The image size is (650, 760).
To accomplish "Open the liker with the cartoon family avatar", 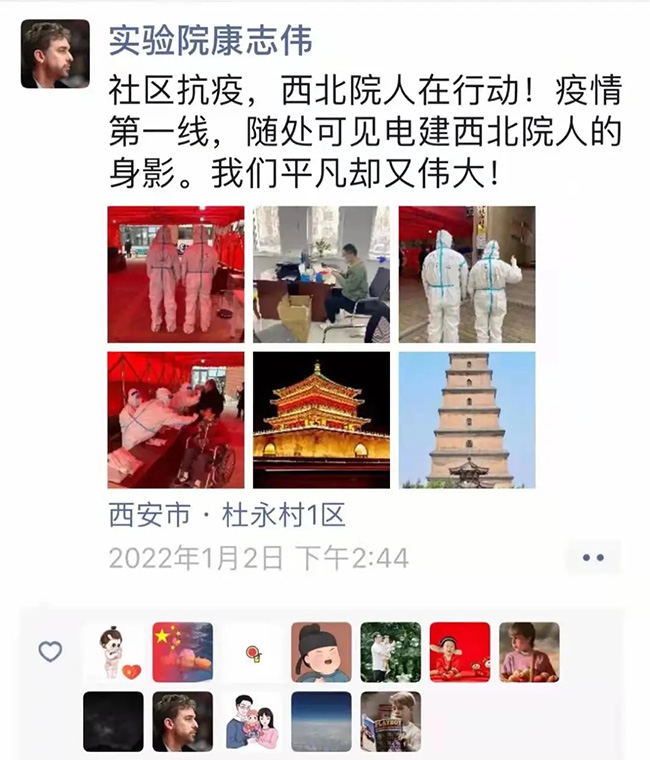I will point(252,721).
